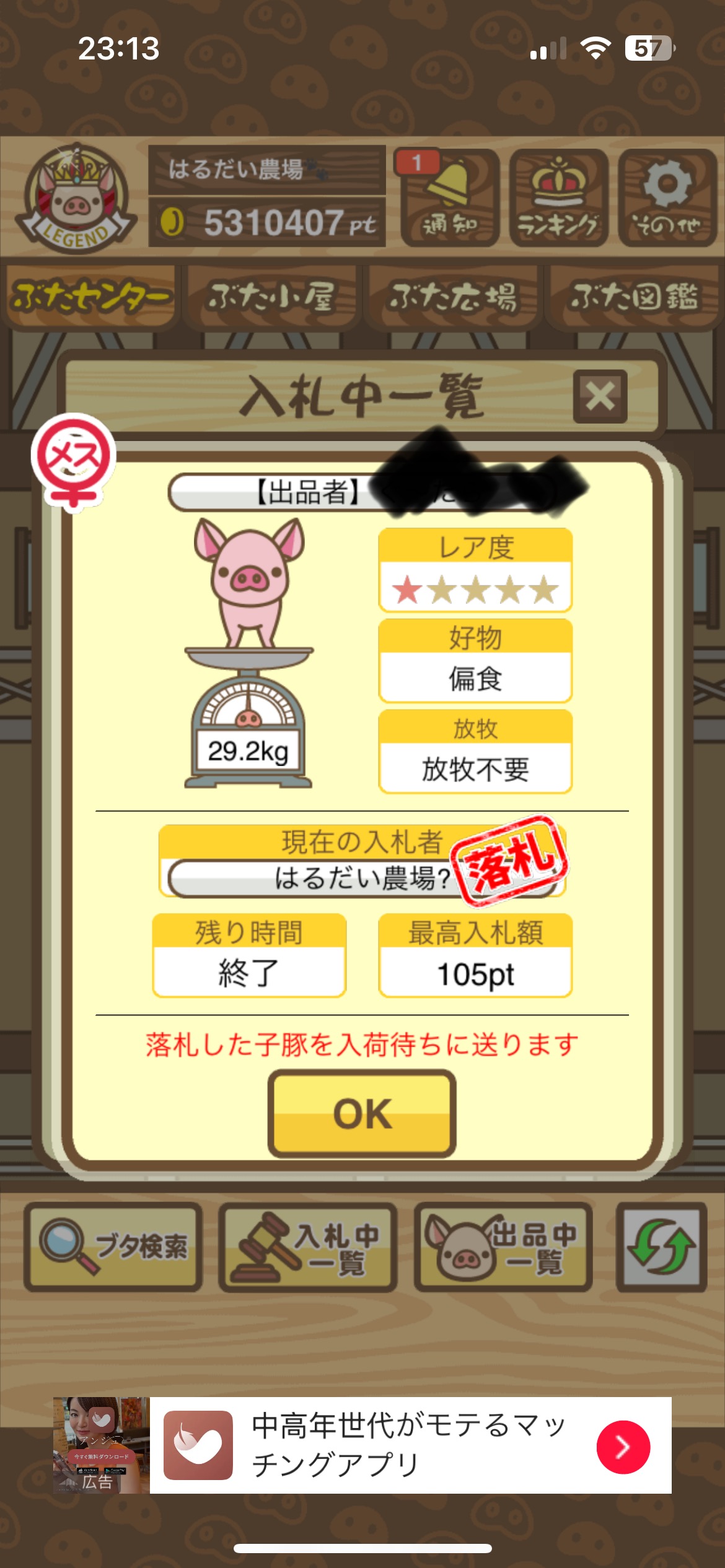Open その他 settings gear
This screenshot has height=1568, width=725.
667,198
